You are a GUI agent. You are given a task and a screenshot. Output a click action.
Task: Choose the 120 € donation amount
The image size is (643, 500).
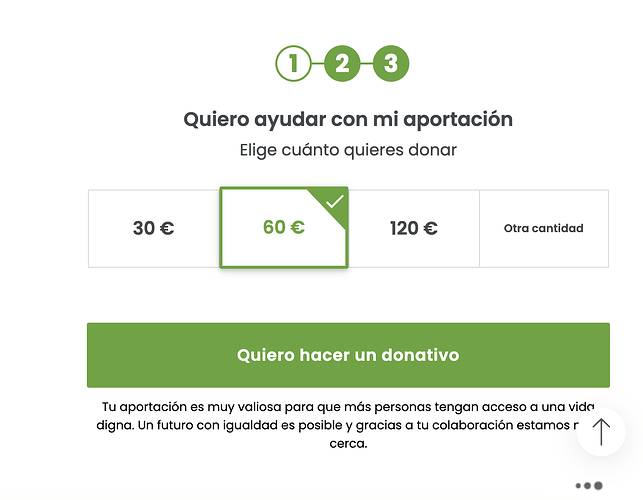413,228
